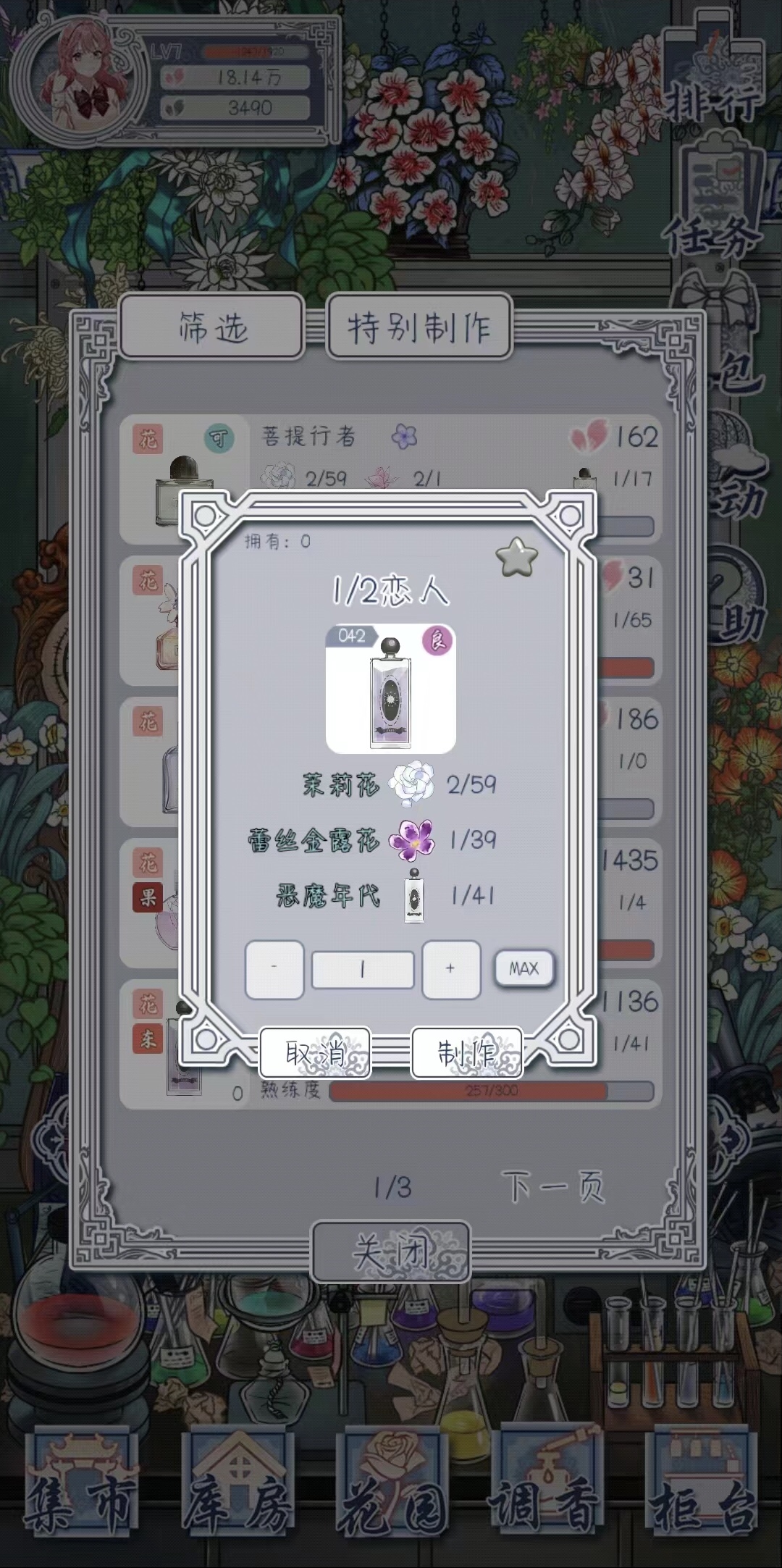Open the 筛选 filter tab
The width and height of the screenshot is (782, 1568).
pos(212,327)
